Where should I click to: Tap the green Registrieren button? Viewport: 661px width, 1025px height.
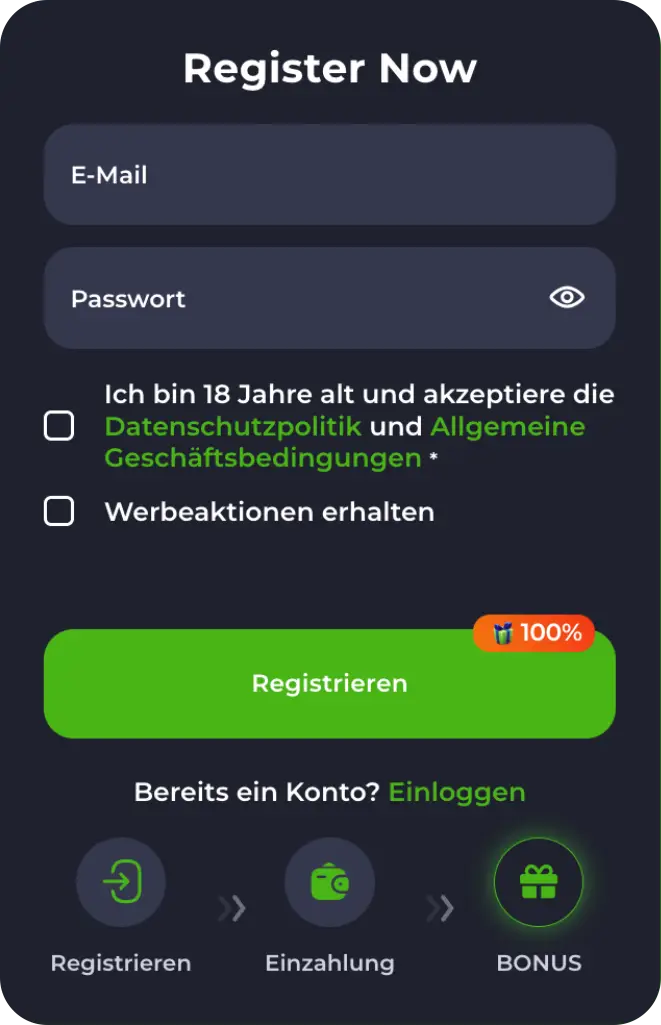pyautogui.click(x=329, y=684)
